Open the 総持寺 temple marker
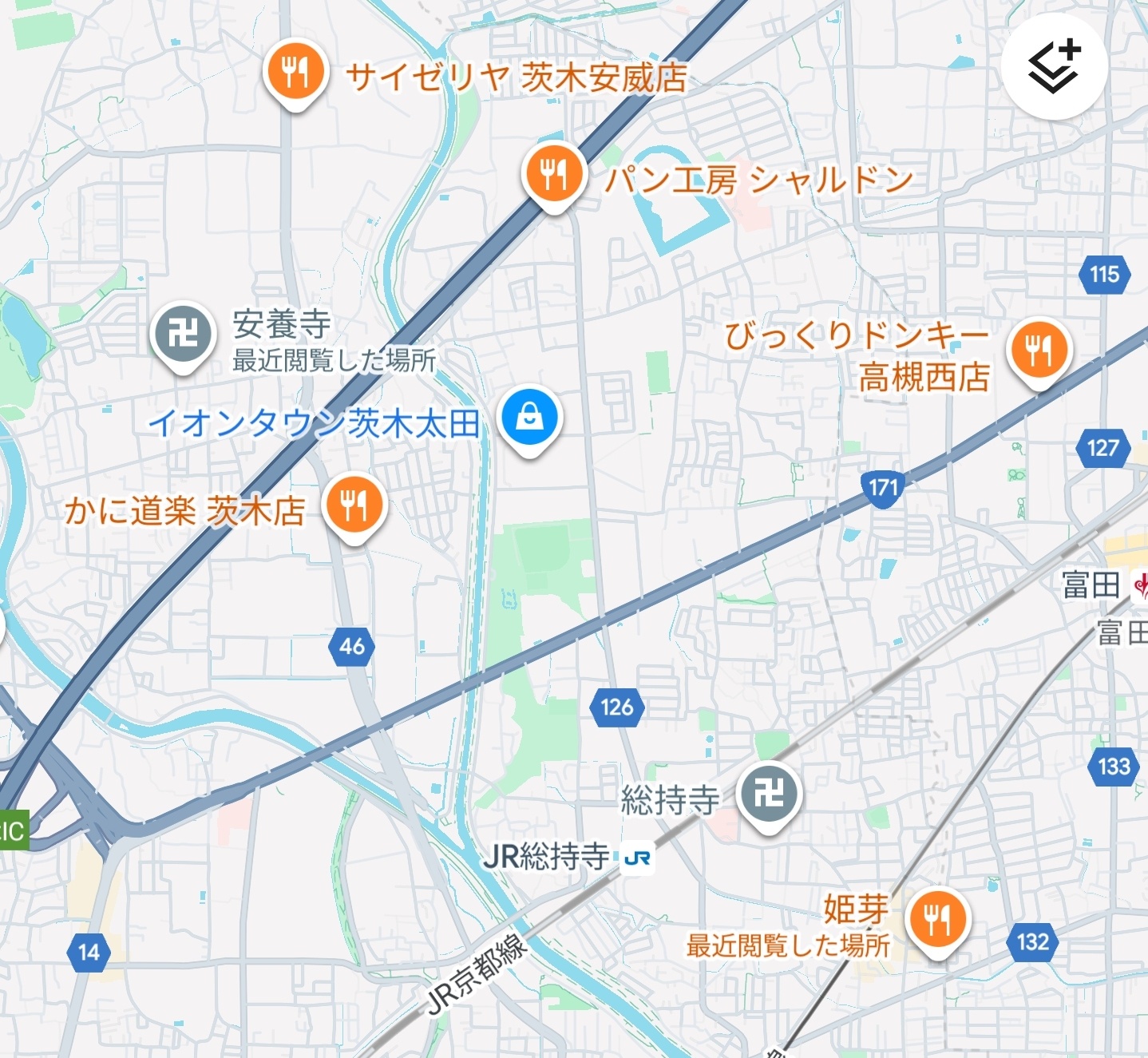This screenshot has width=1148, height=1058. pyautogui.click(x=768, y=794)
